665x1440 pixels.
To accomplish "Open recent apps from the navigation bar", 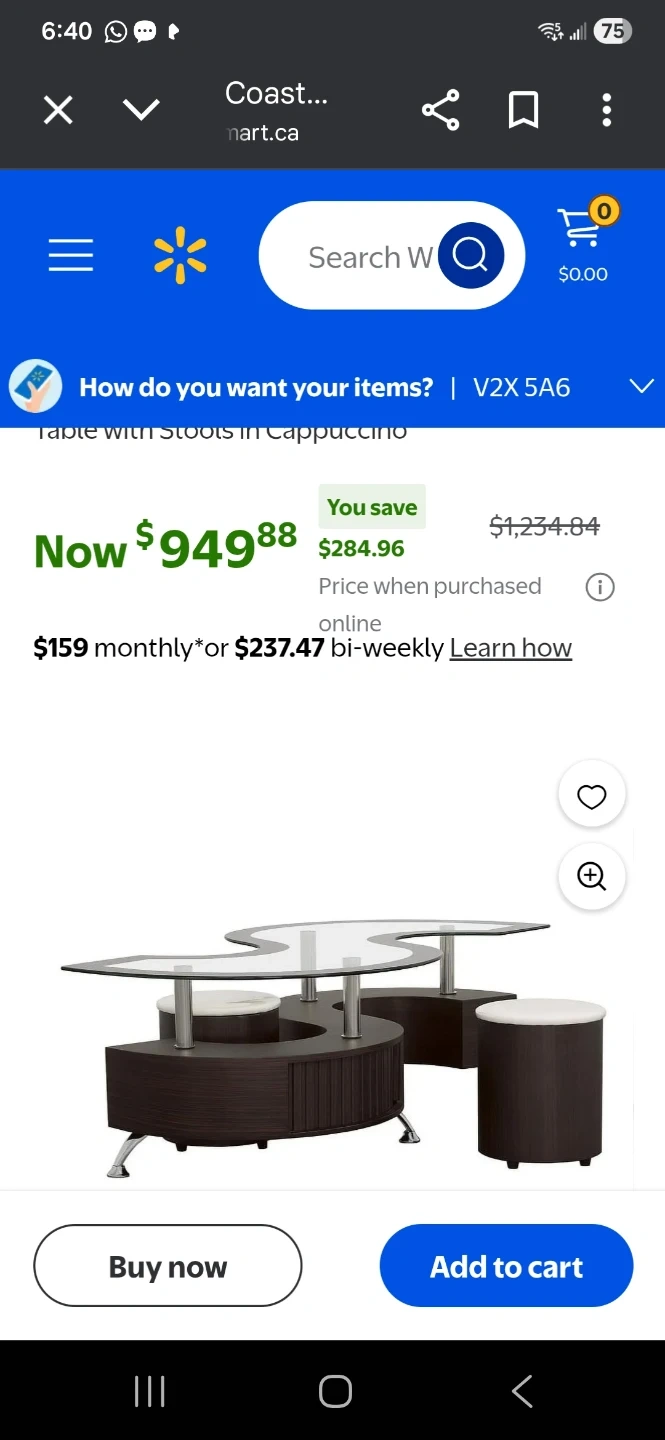I will 149,1391.
